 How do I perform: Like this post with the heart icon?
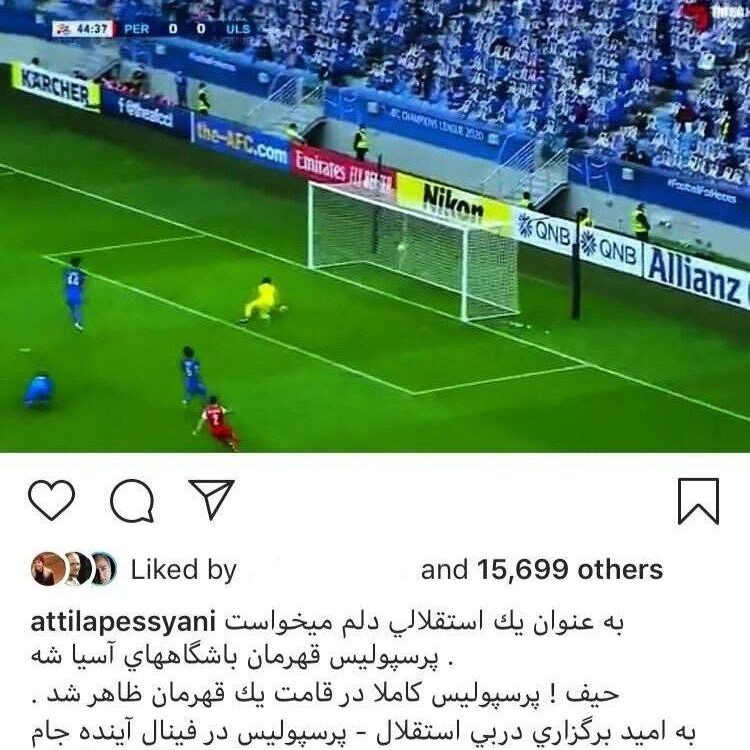[51, 500]
